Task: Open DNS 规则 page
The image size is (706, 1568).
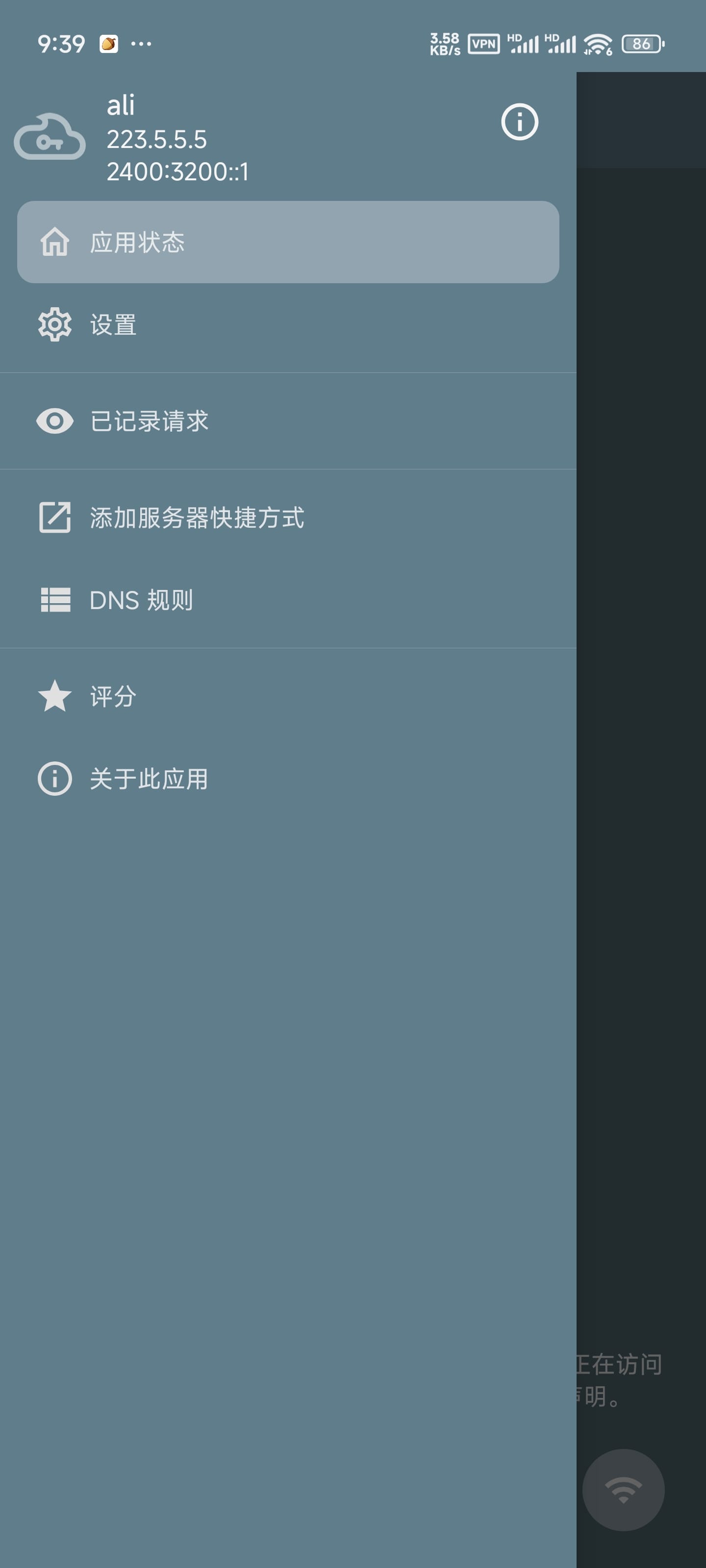Action: coord(287,600)
